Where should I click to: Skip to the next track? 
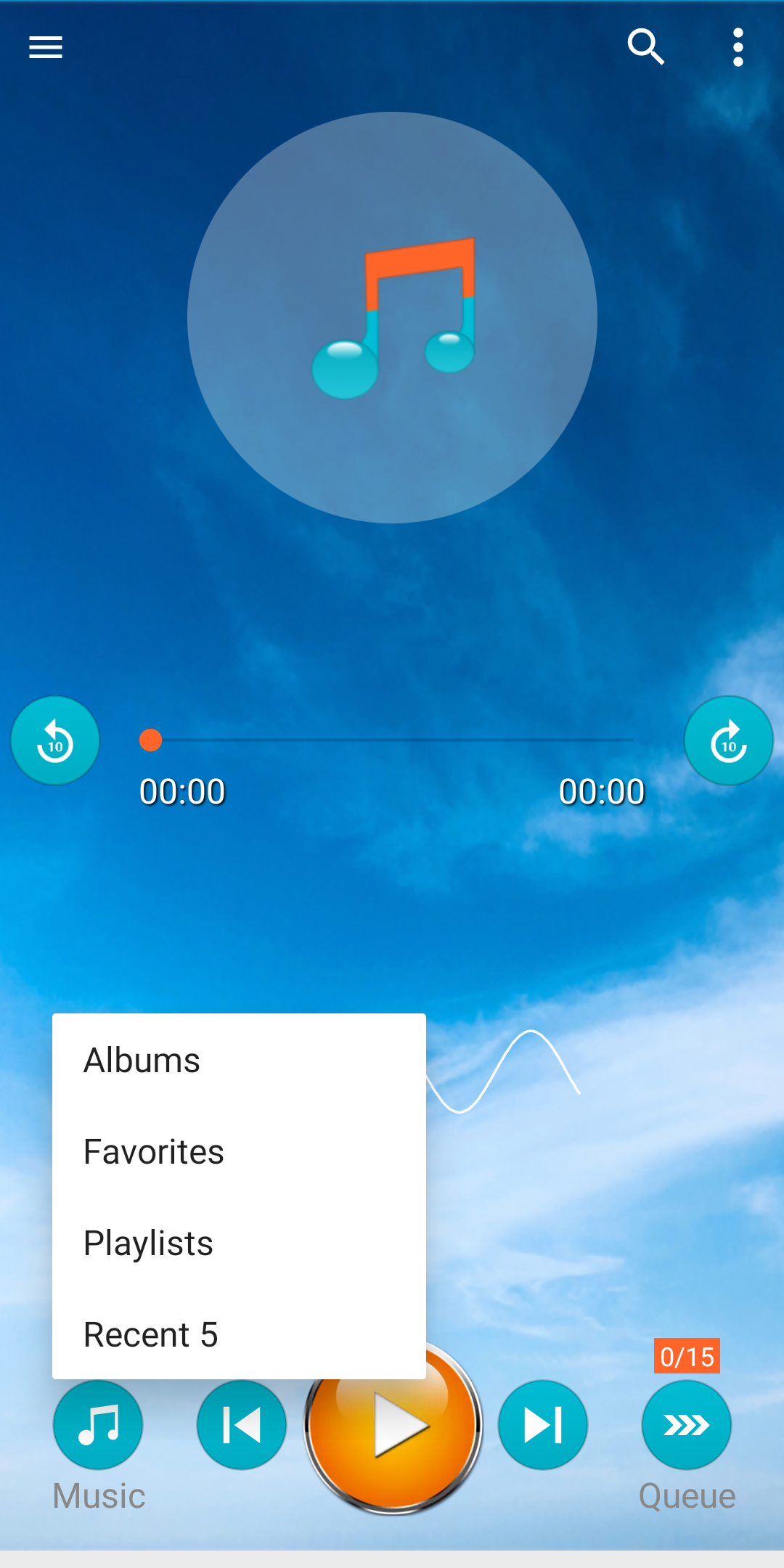[543, 1424]
